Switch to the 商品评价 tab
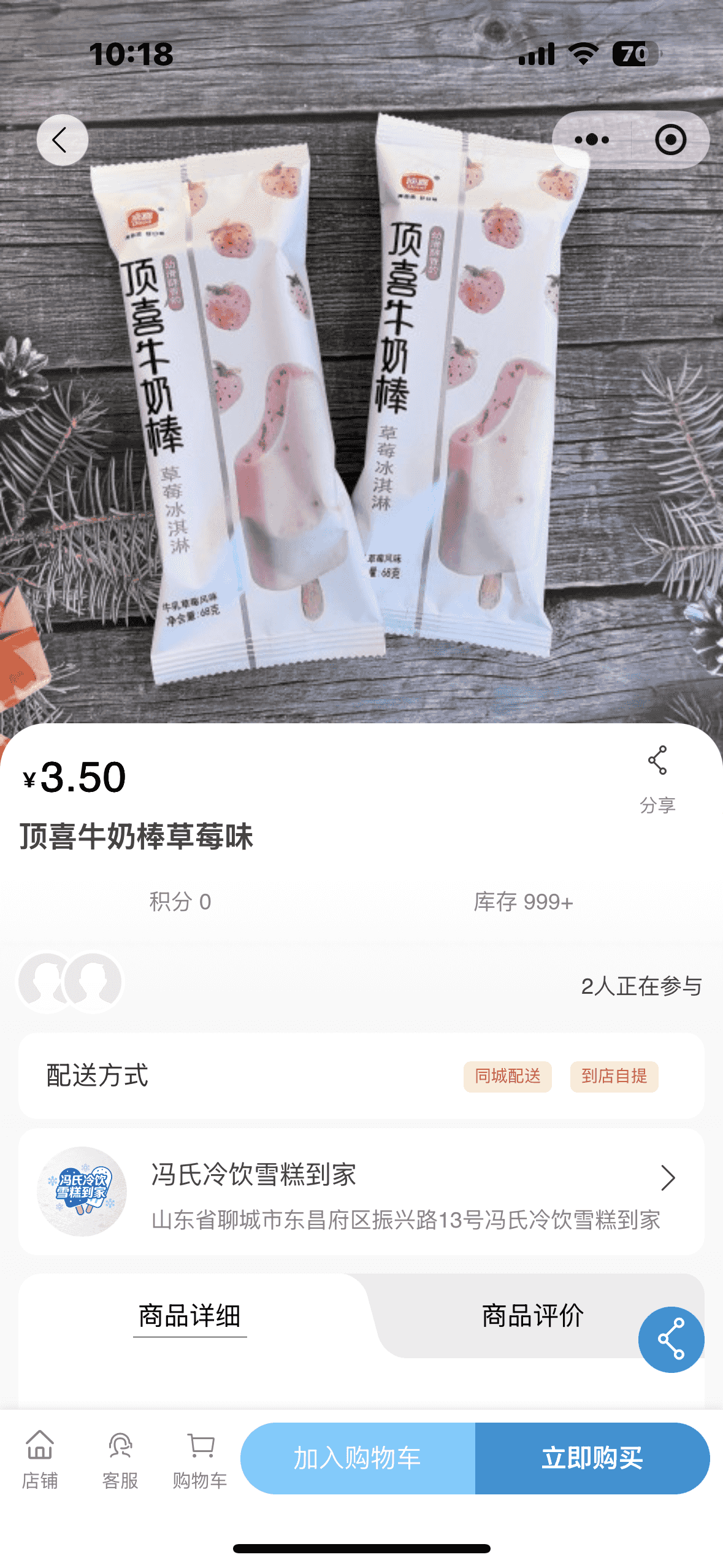This screenshot has width=723, height=1568. pyautogui.click(x=532, y=1316)
